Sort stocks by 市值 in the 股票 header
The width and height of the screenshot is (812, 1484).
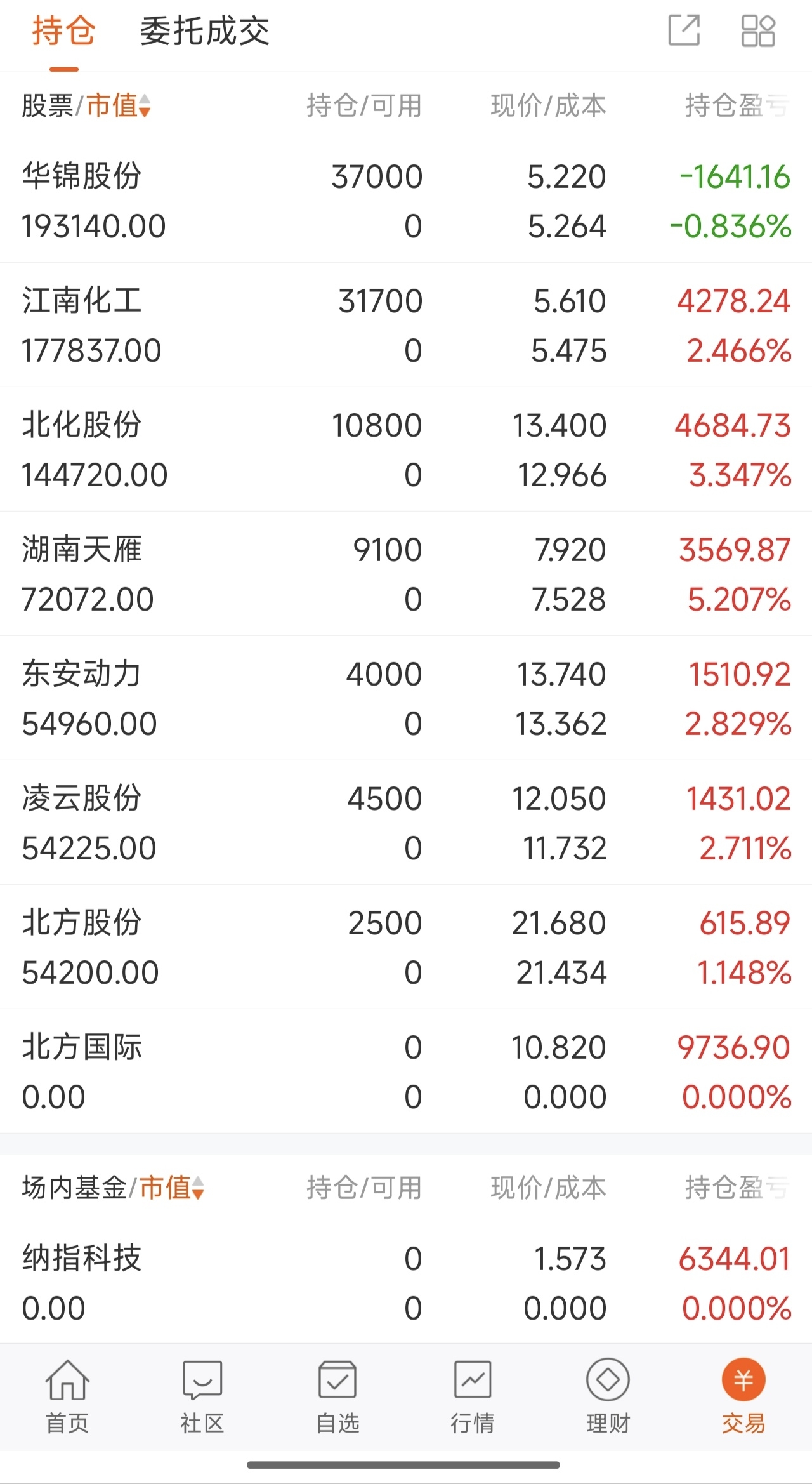pyautogui.click(x=119, y=105)
